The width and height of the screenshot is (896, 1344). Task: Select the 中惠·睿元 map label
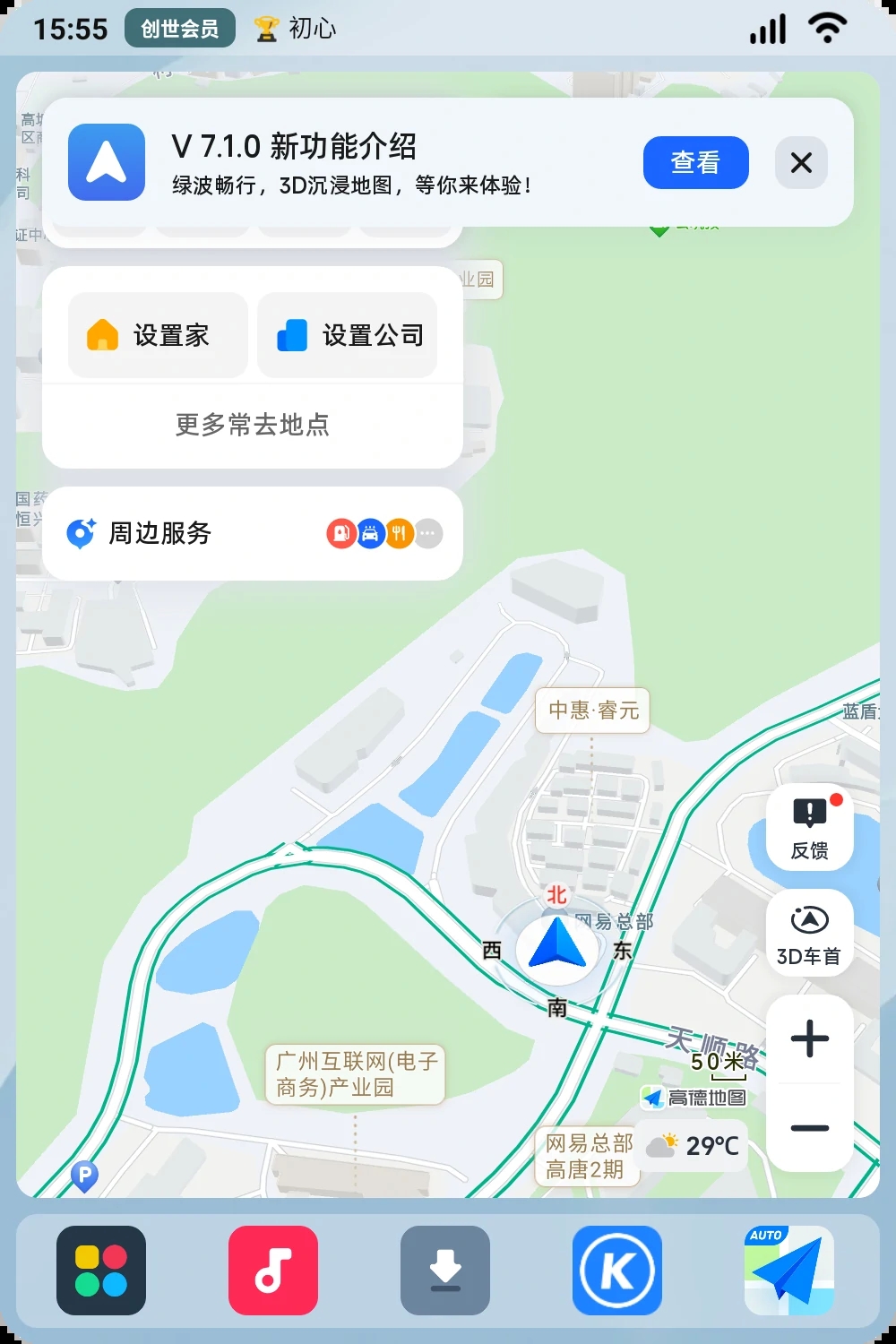(592, 711)
